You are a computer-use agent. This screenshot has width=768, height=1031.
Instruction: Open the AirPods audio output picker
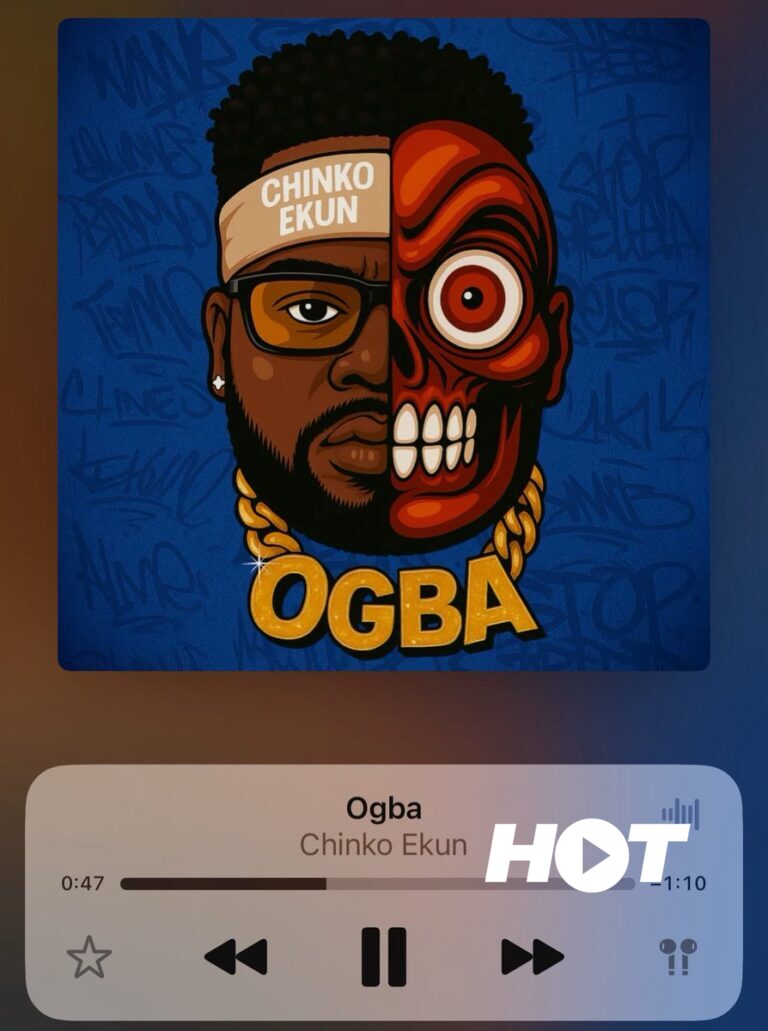677,957
